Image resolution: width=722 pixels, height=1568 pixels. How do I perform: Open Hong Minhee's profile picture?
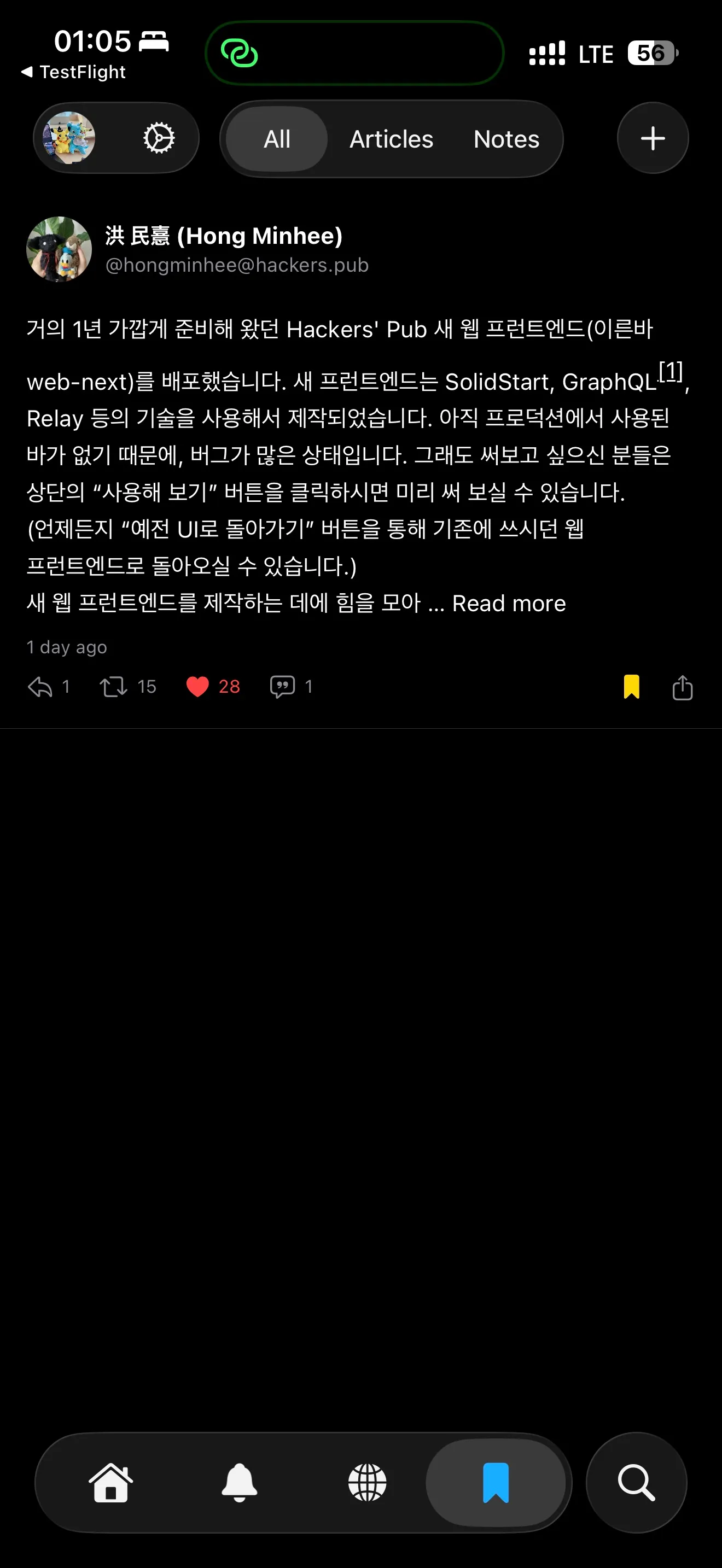[59, 249]
